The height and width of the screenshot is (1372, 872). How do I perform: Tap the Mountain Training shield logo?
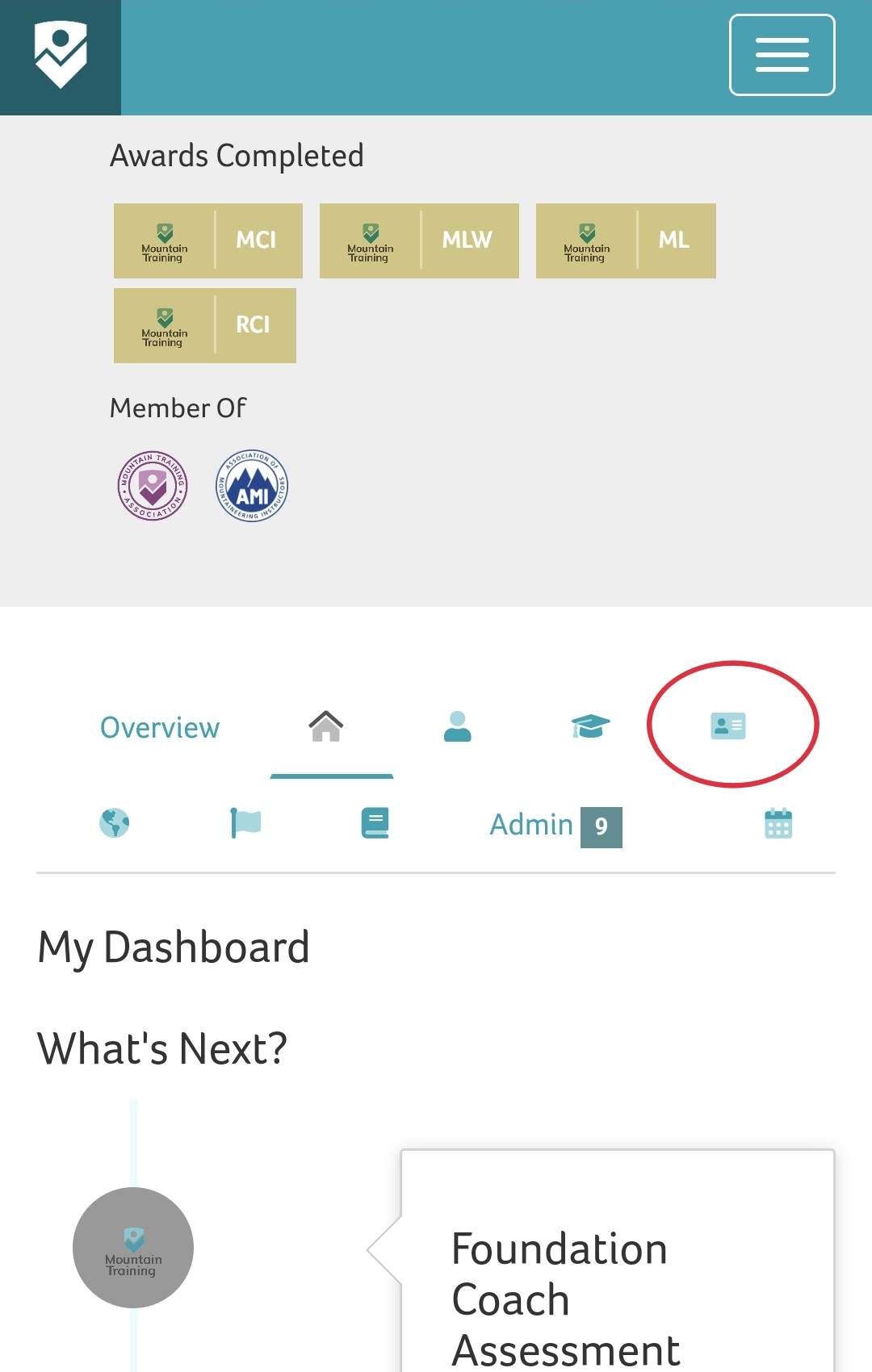(x=61, y=55)
